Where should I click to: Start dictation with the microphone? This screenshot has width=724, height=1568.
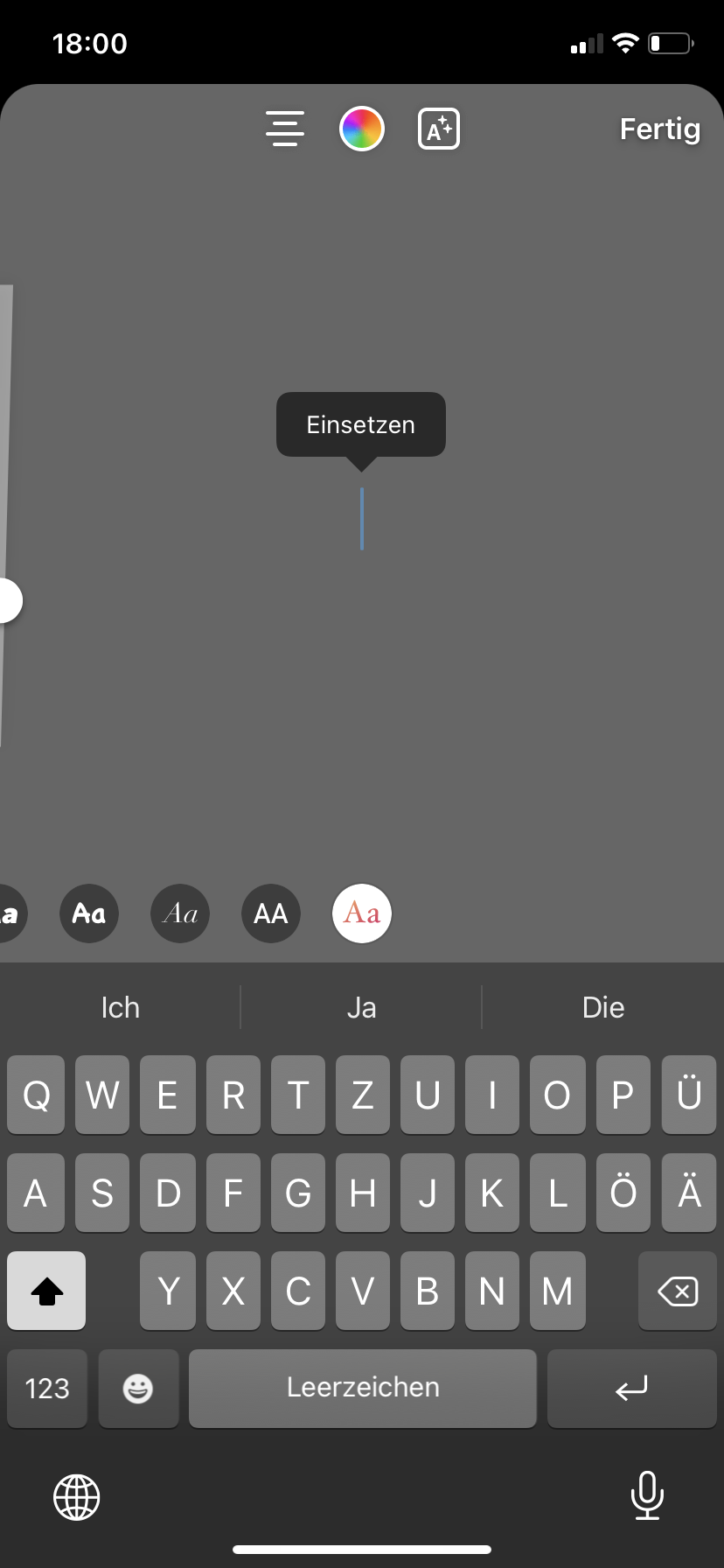[x=647, y=1495]
